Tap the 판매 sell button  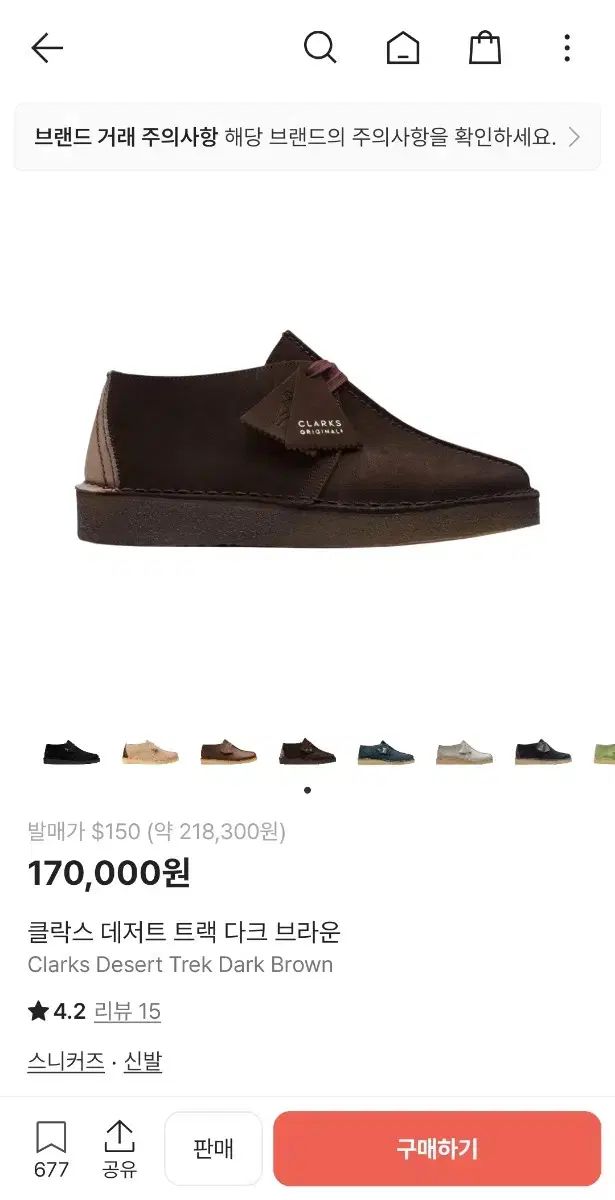click(213, 1148)
